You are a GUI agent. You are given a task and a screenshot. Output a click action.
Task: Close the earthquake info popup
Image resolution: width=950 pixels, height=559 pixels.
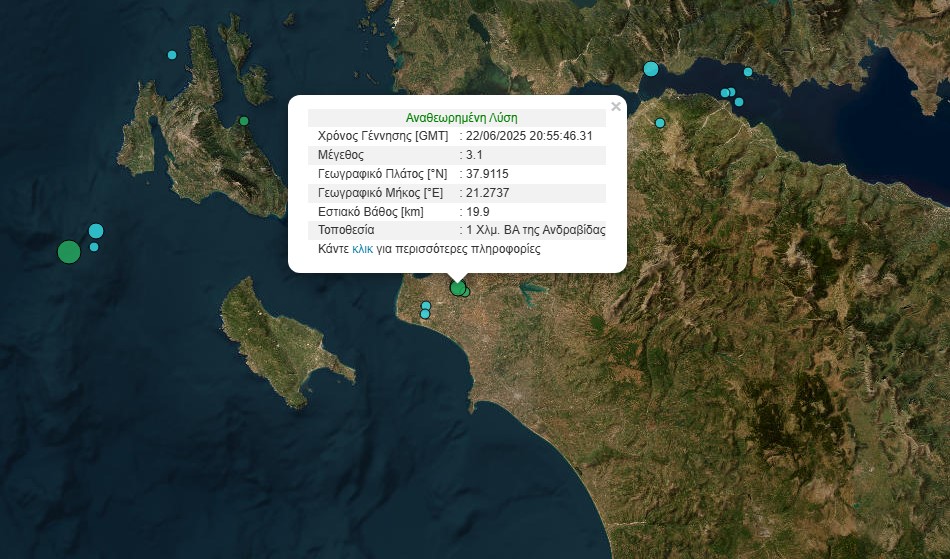[x=616, y=106]
